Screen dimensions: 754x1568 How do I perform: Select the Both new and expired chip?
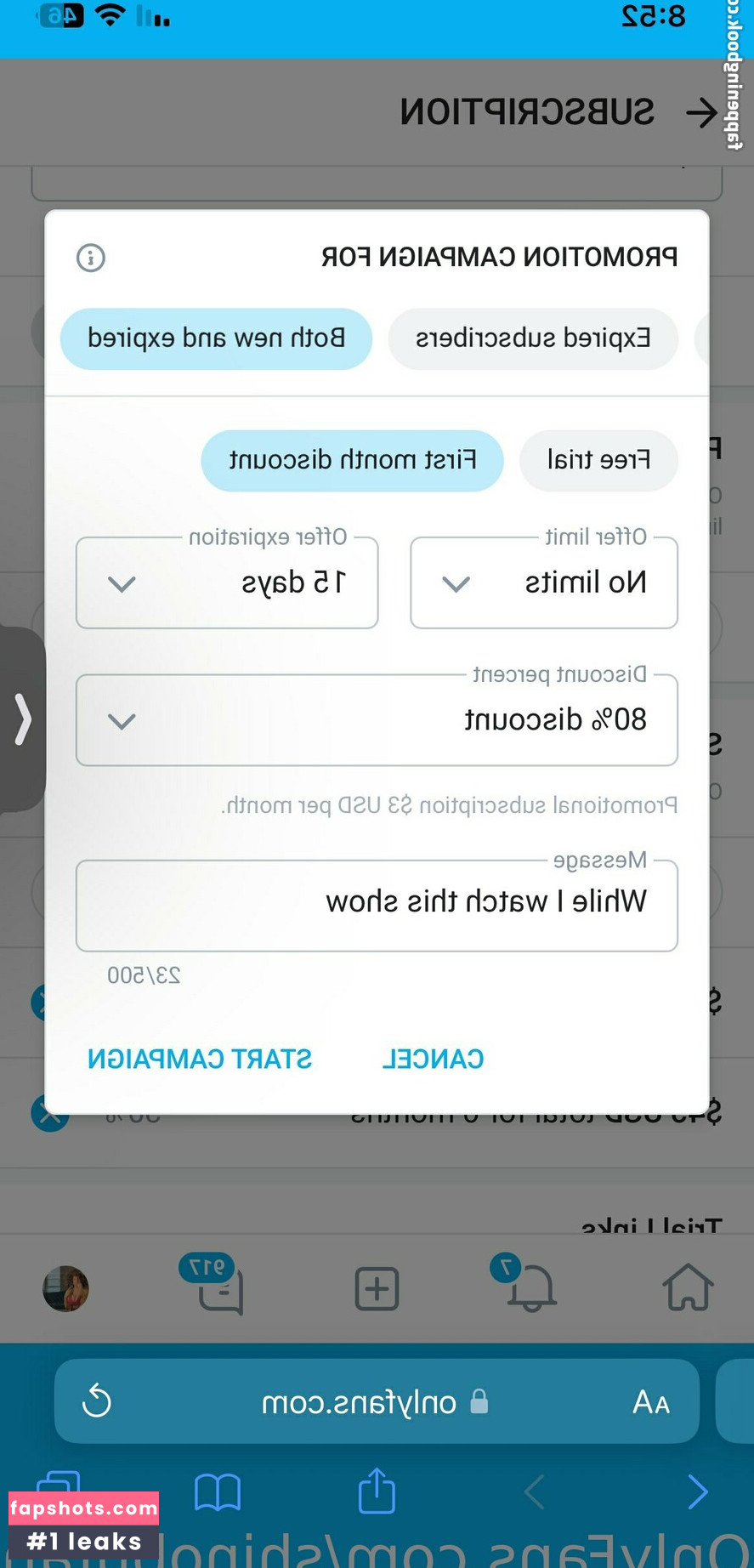[216, 338]
